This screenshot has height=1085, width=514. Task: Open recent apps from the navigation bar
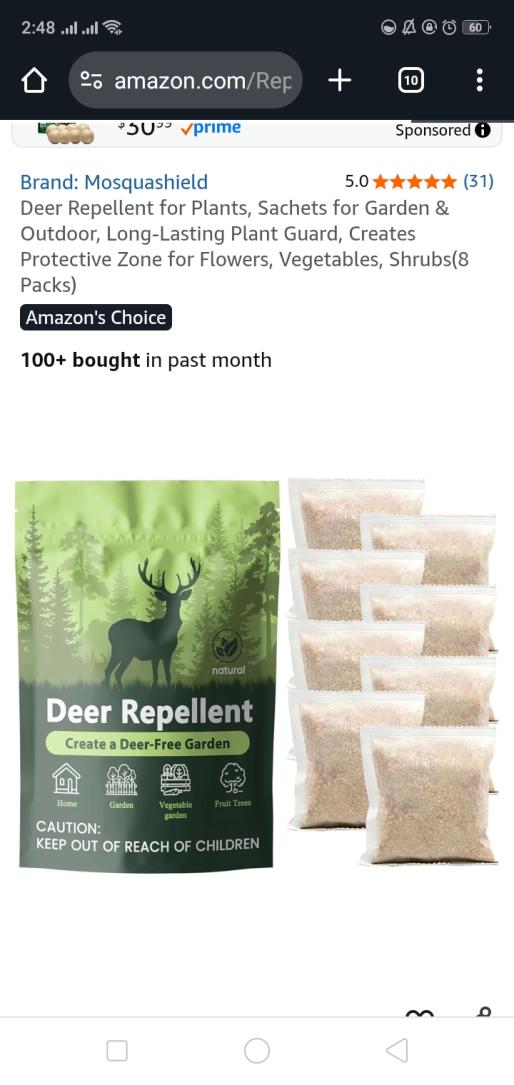[117, 1050]
